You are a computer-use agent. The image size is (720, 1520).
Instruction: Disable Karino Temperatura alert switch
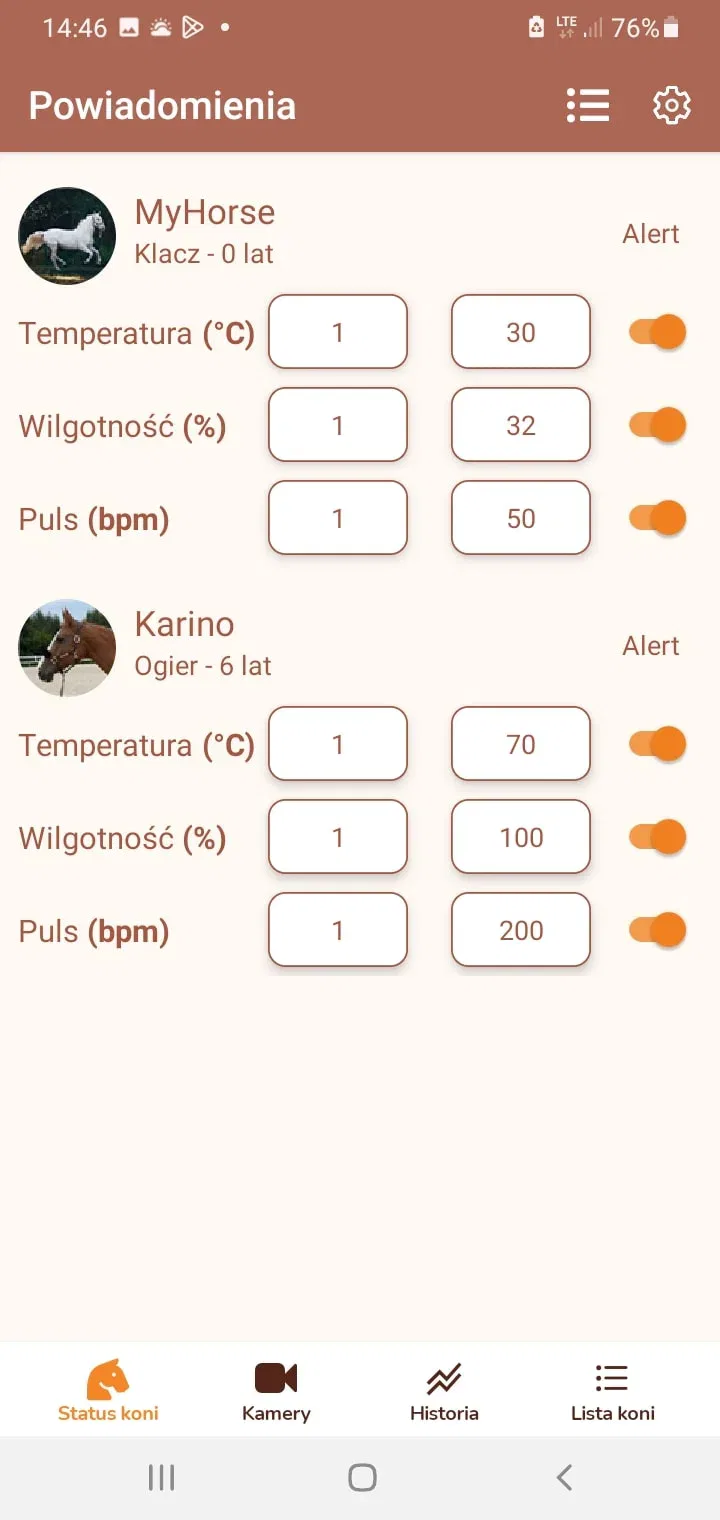tap(658, 744)
